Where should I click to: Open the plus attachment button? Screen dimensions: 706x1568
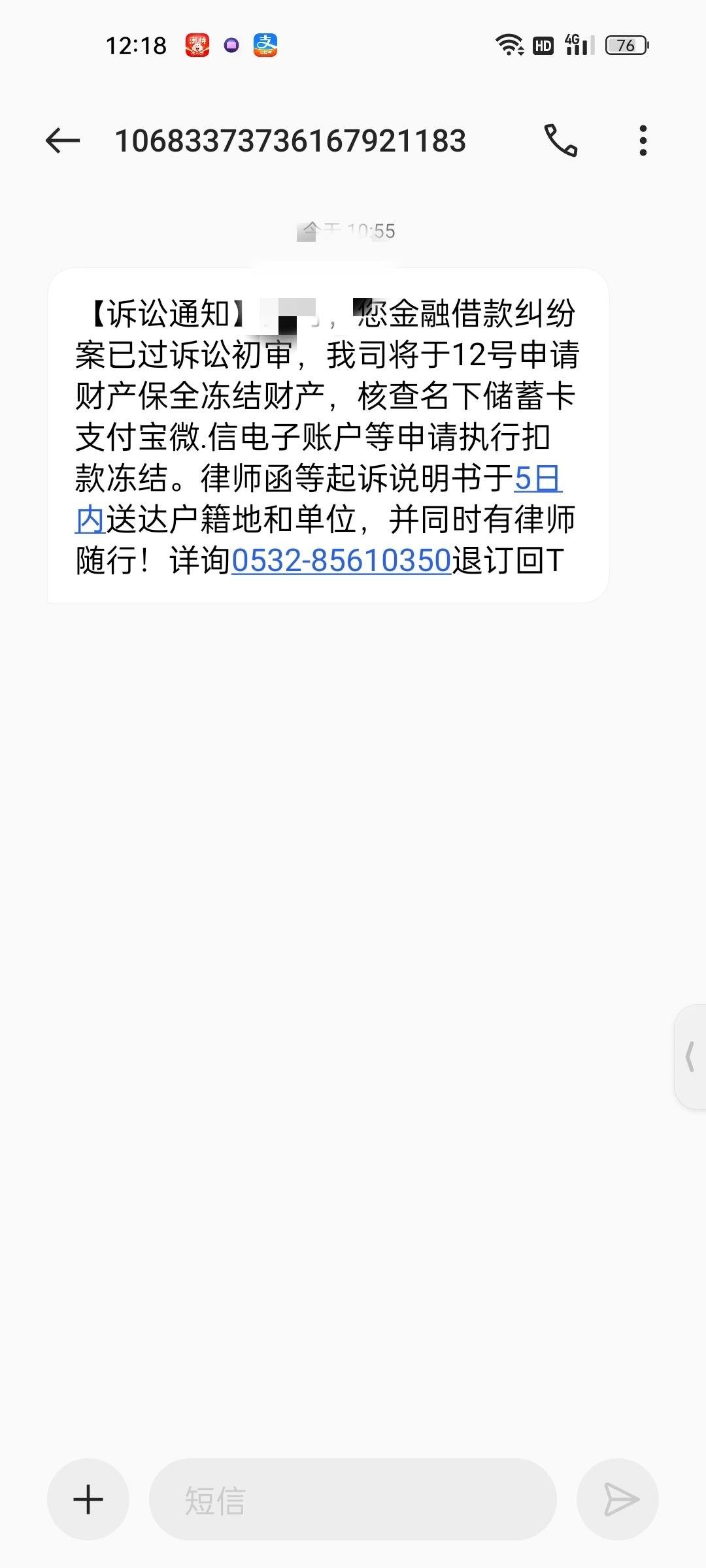[88, 1499]
